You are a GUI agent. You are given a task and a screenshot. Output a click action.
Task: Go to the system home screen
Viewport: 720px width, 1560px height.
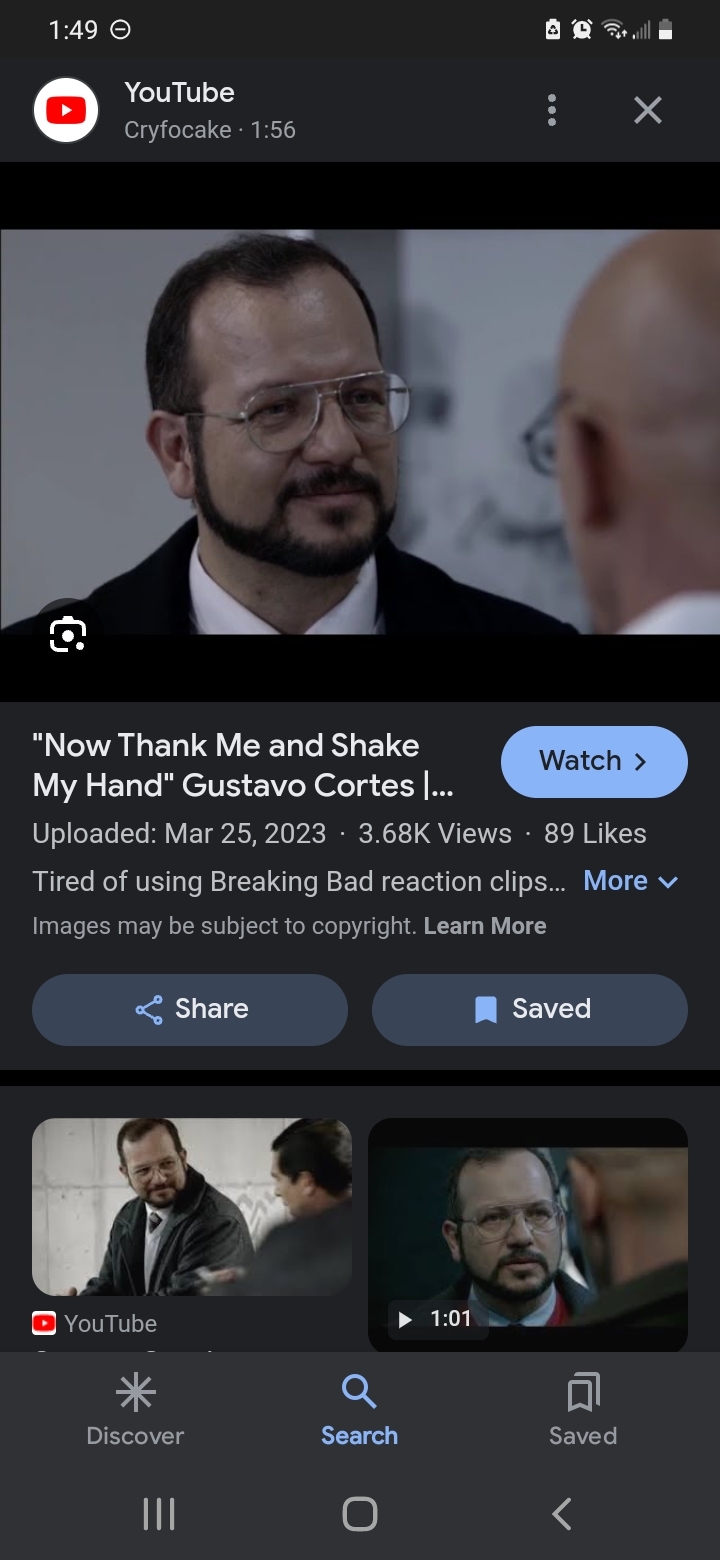(x=360, y=1513)
